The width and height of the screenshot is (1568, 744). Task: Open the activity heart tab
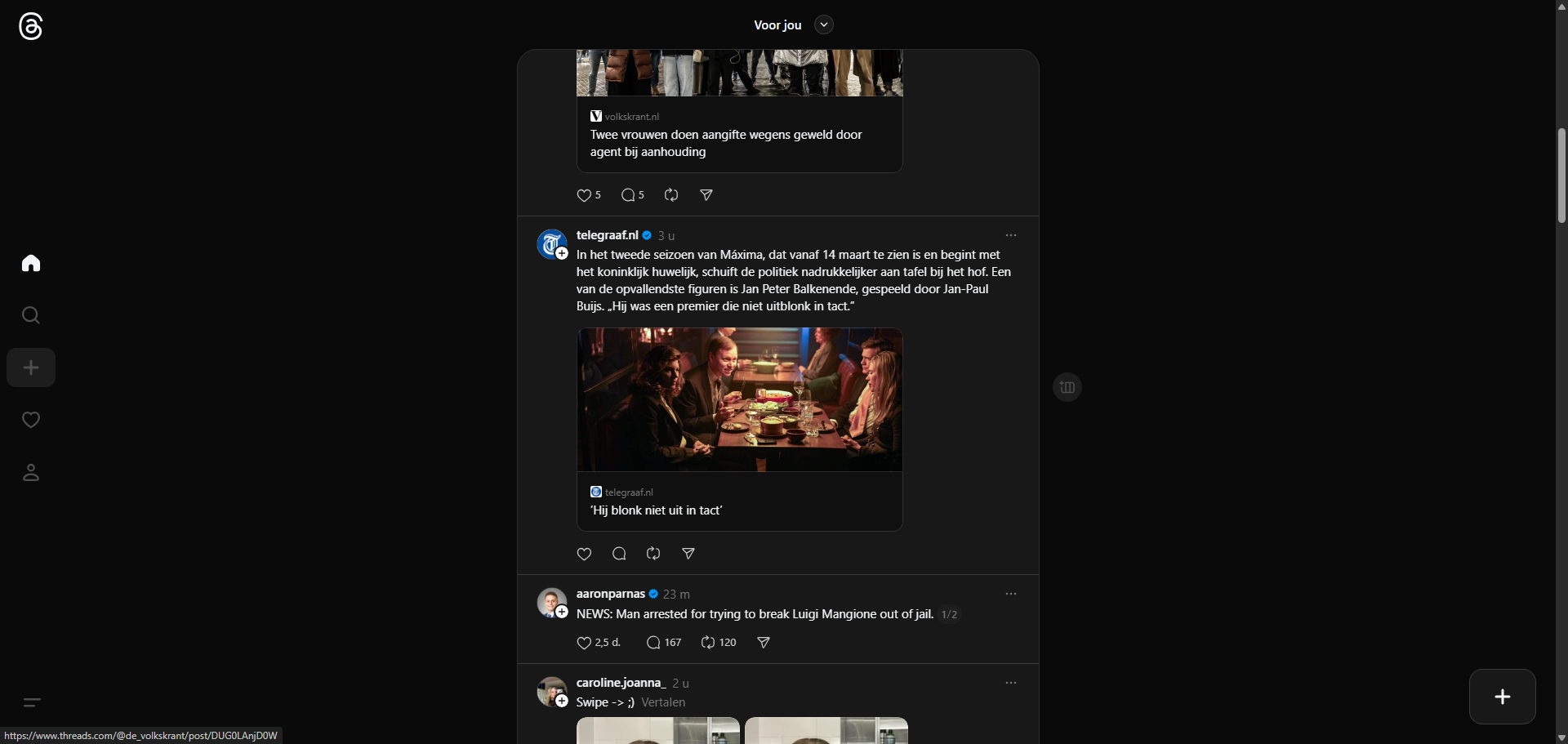31,420
